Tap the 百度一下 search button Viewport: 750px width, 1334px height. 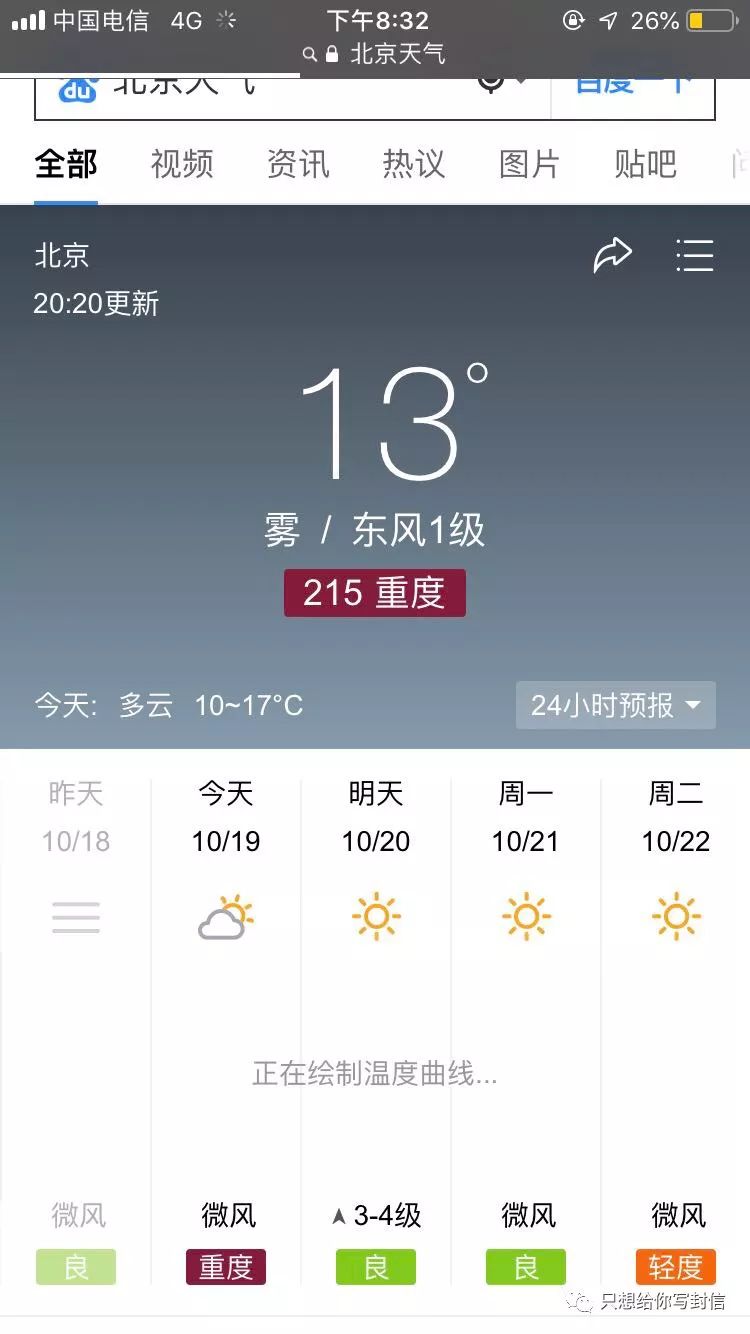click(633, 96)
